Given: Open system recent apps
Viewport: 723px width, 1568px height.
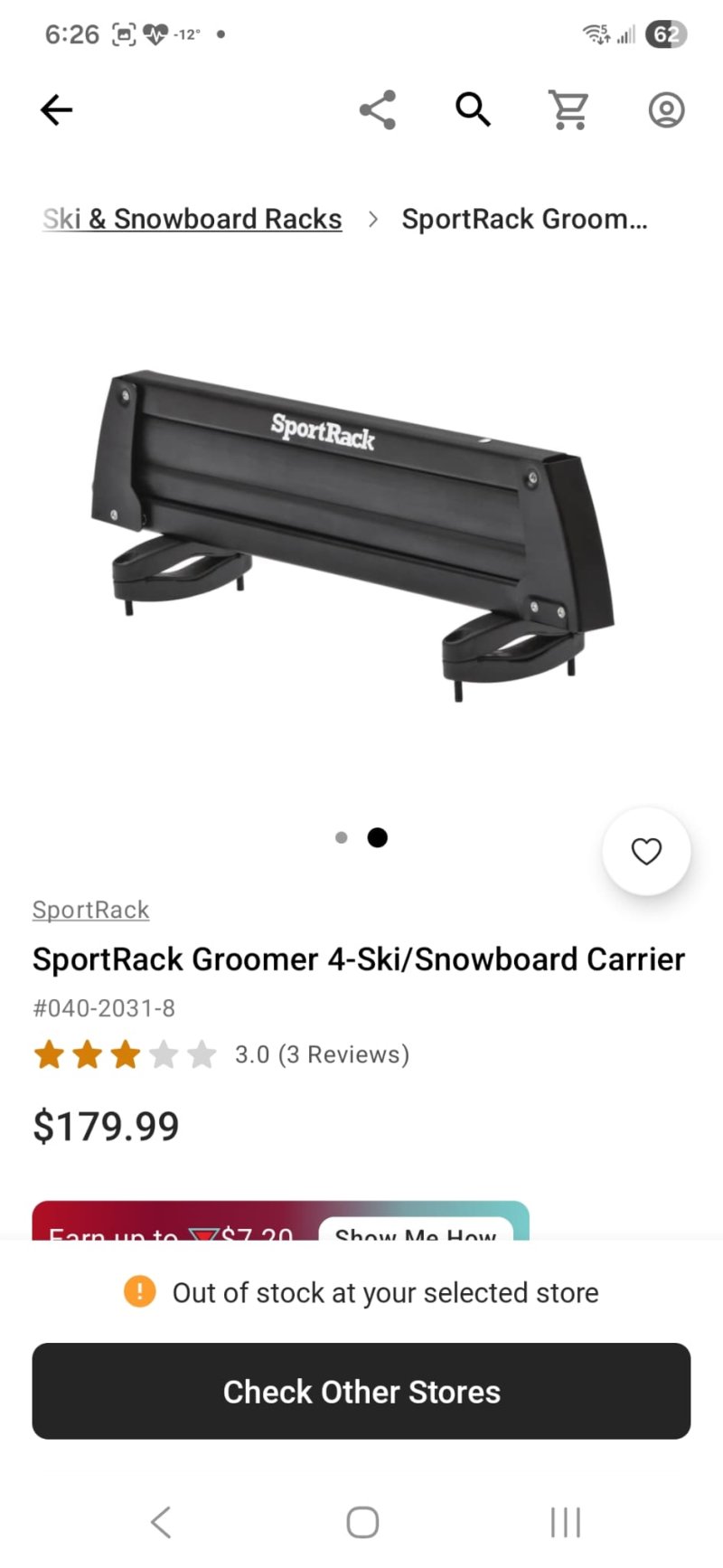Looking at the screenshot, I should [x=566, y=1523].
